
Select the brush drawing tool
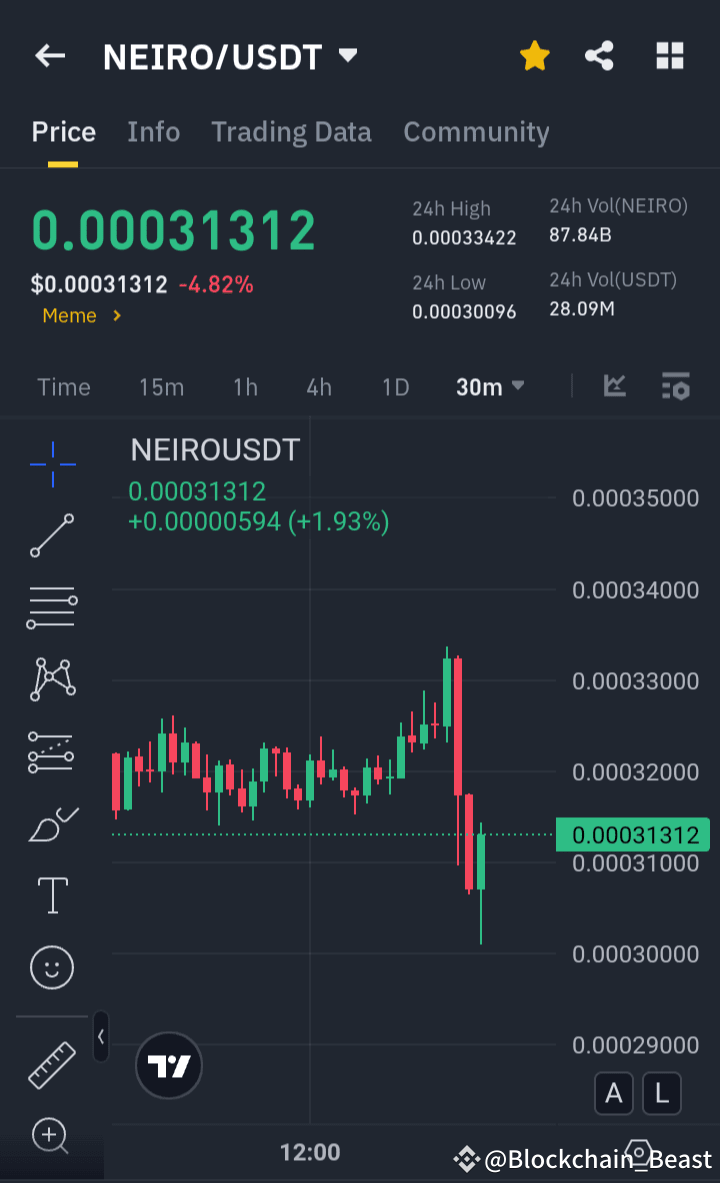51,823
